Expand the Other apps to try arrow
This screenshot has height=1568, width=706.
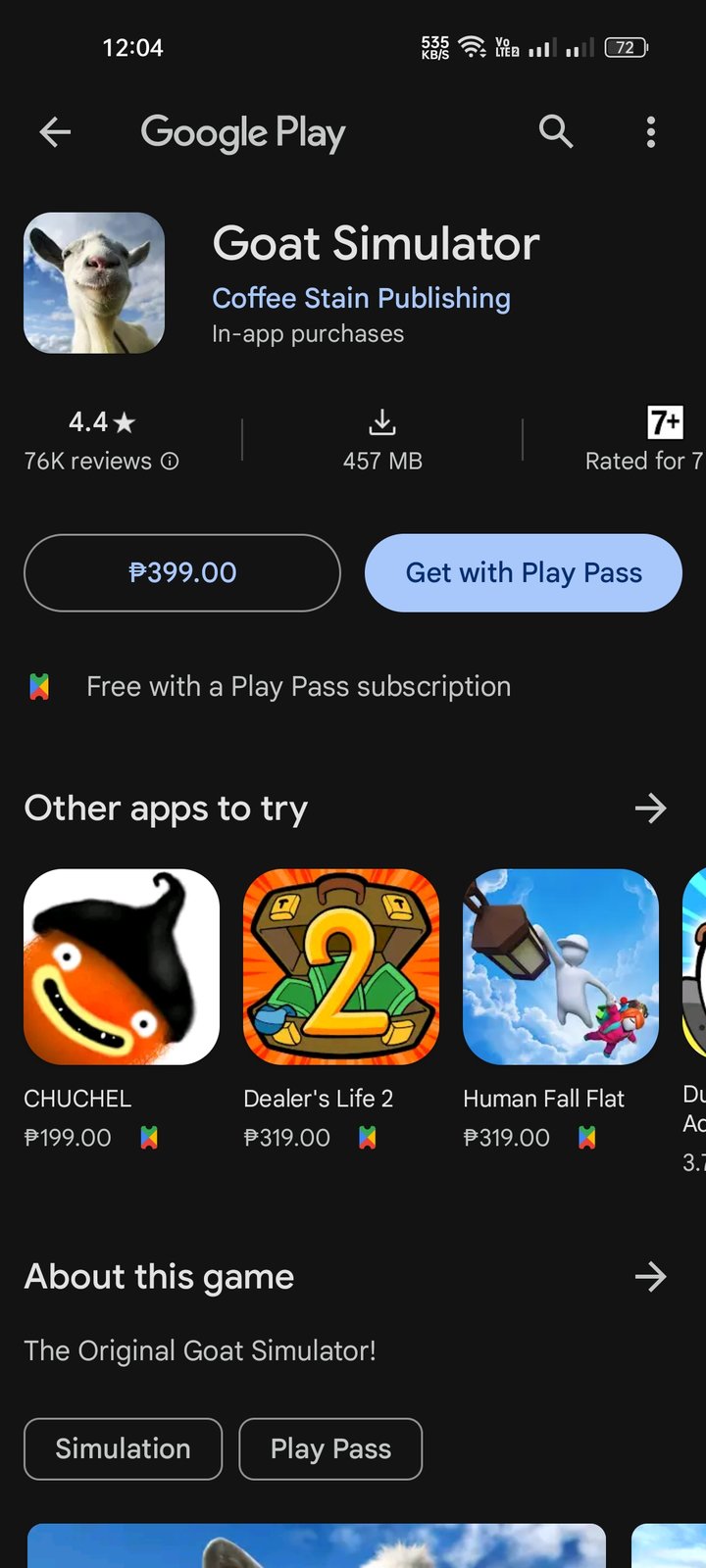click(x=650, y=808)
